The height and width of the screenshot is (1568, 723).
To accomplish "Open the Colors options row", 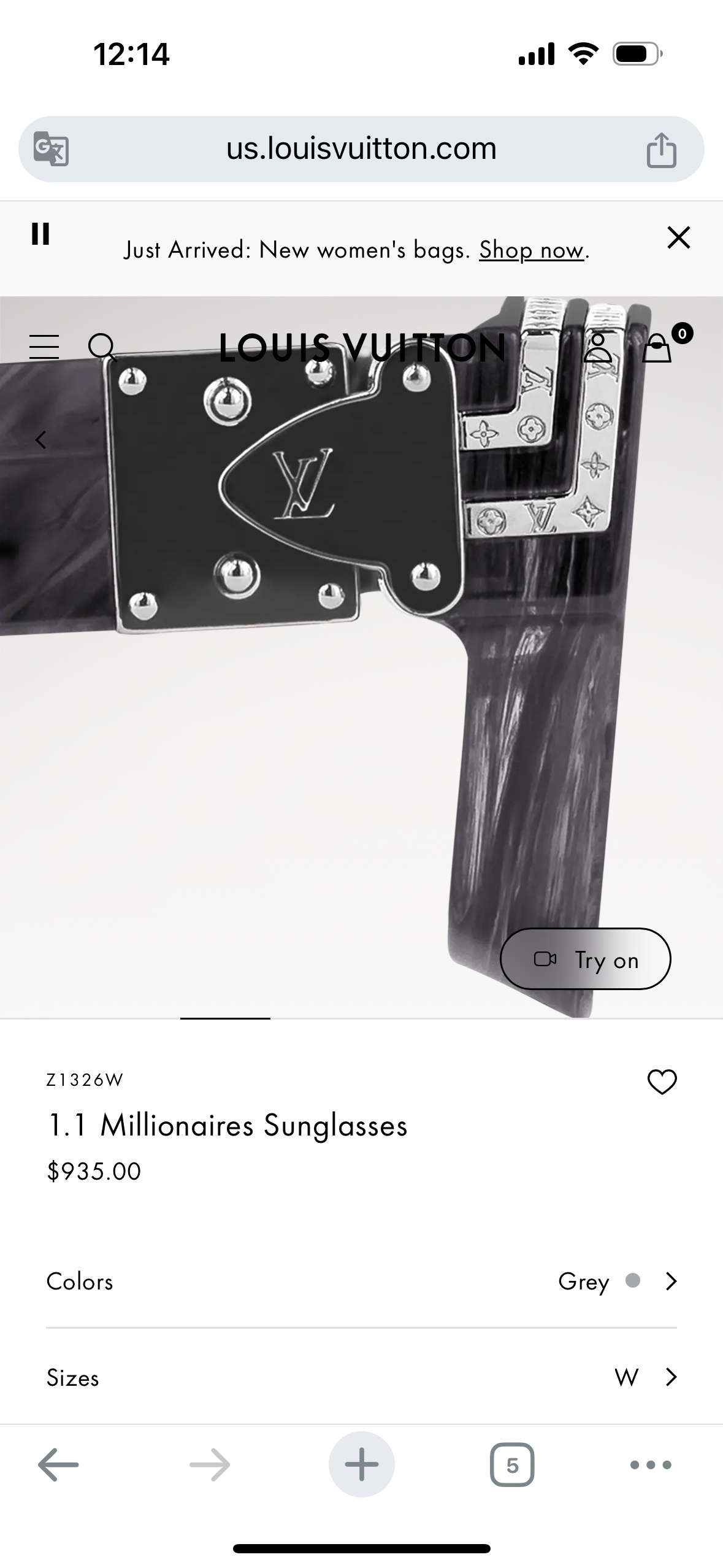I will coord(361,1281).
